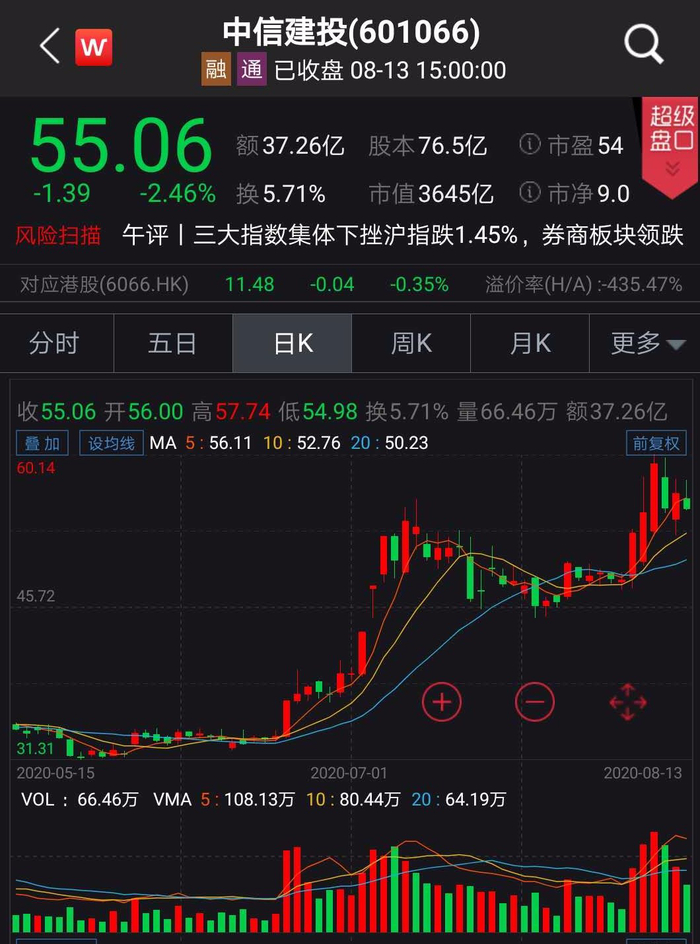Open the 风险扫描 midday news headline

pos(402,235)
